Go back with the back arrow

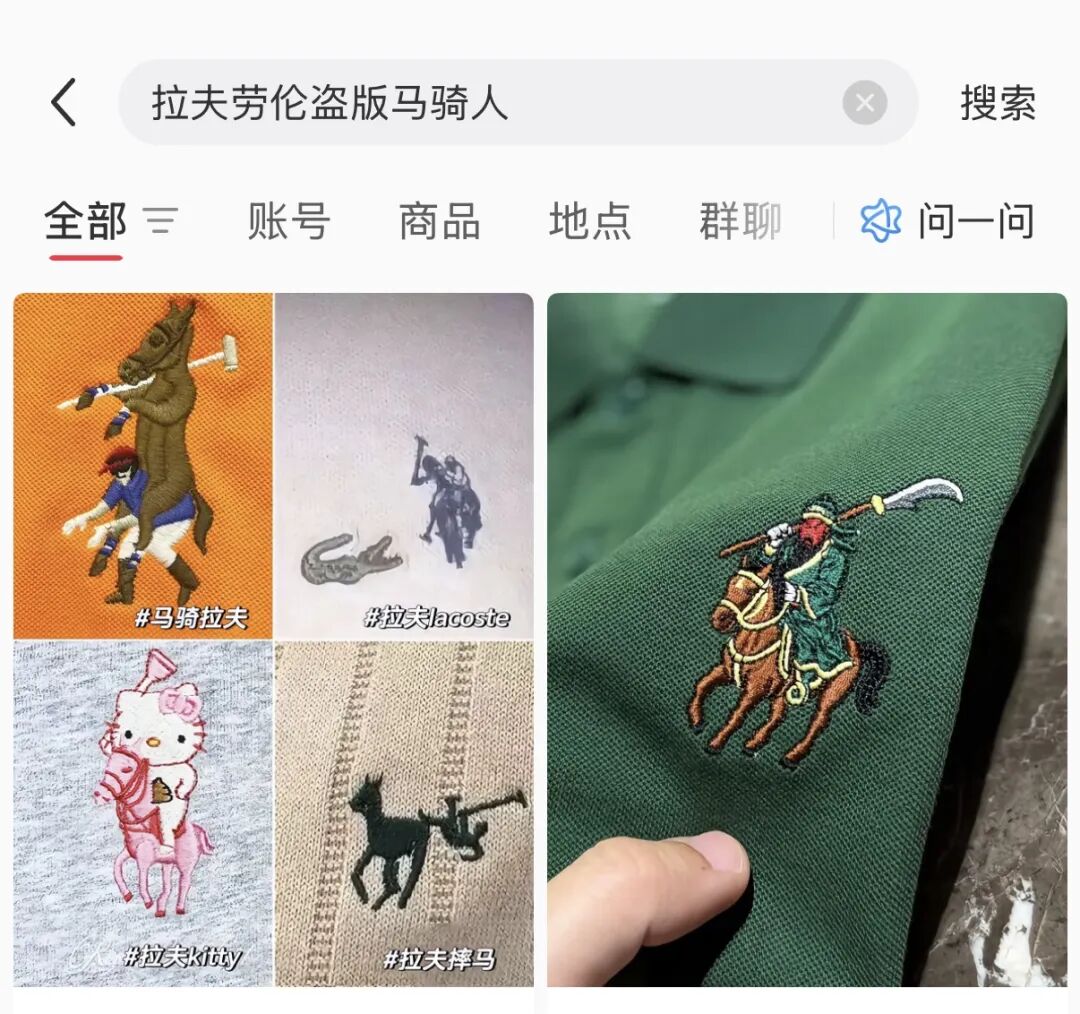(x=64, y=102)
